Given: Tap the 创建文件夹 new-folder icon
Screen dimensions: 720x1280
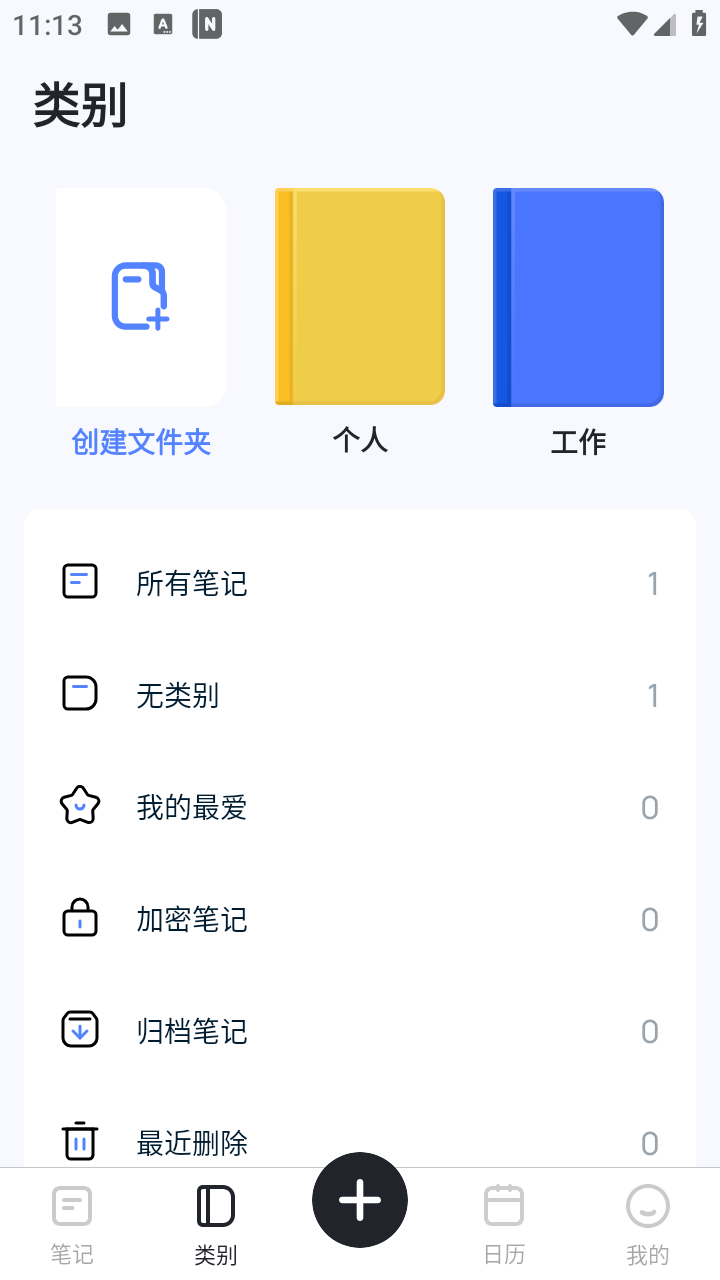Looking at the screenshot, I should pos(140,297).
